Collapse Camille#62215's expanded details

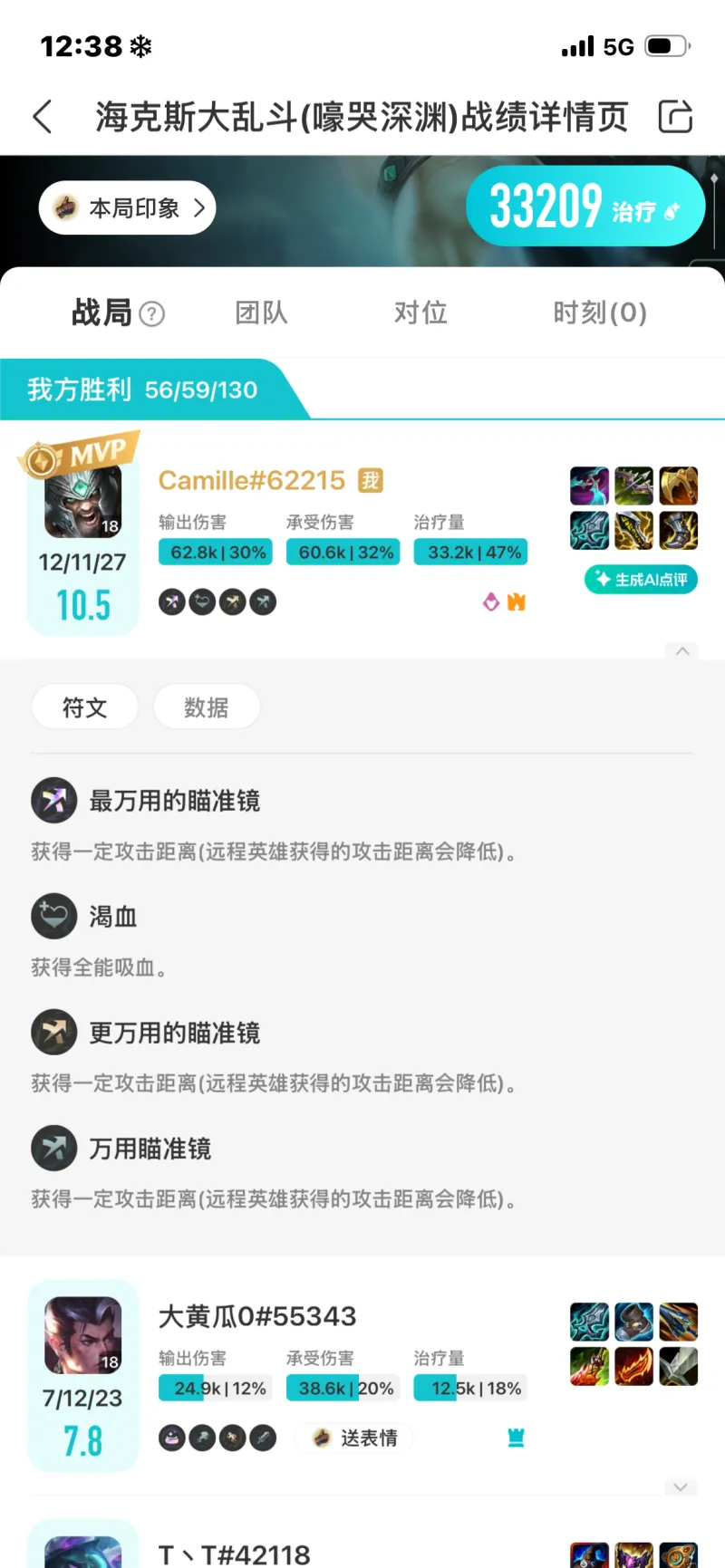pyautogui.click(x=681, y=651)
